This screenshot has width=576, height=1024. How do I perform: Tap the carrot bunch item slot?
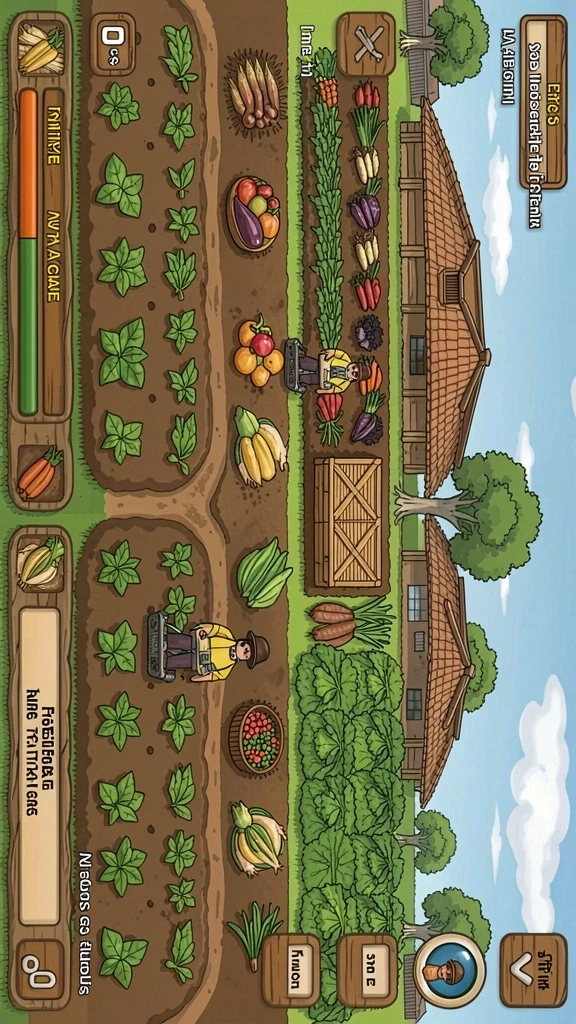point(40,473)
